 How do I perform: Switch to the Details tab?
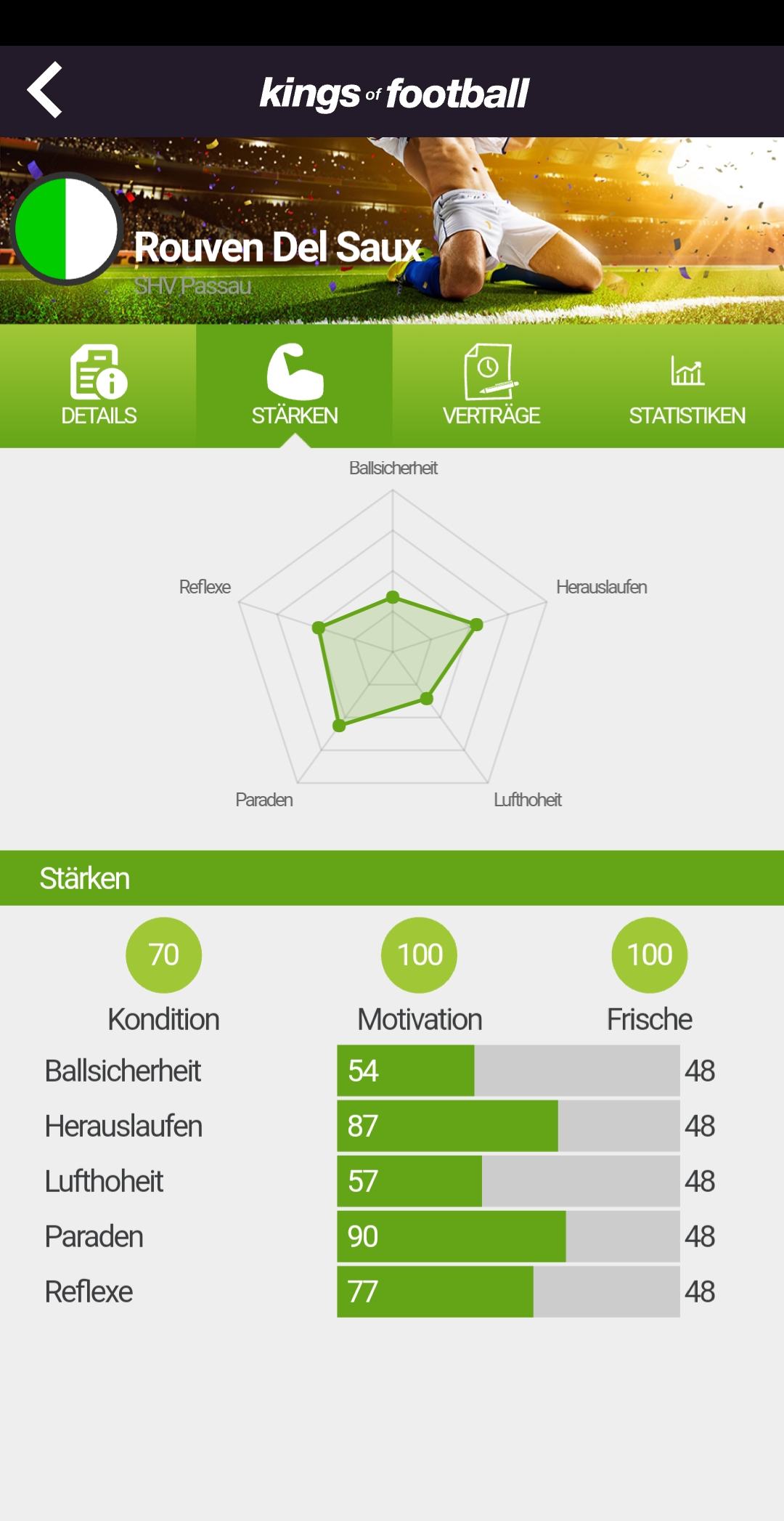click(99, 386)
